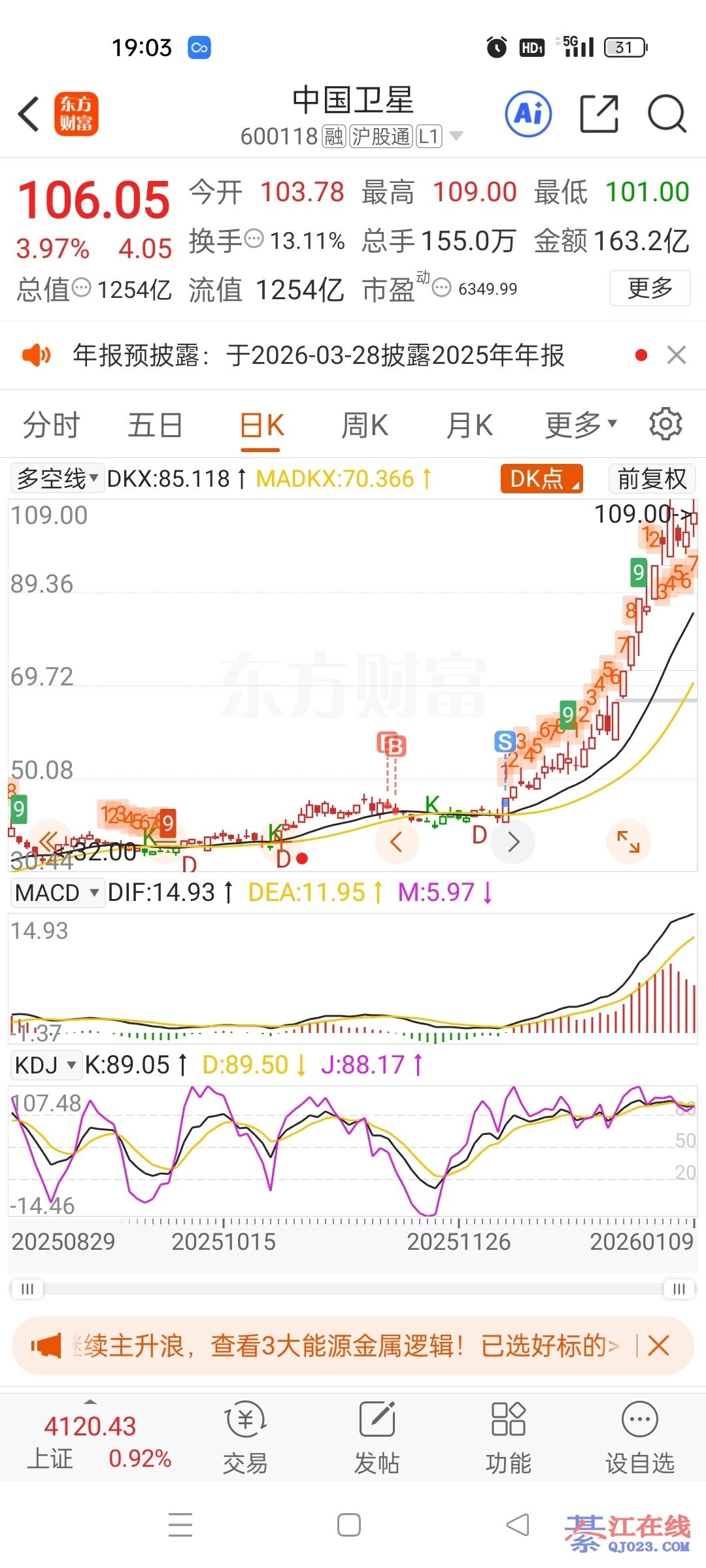Close the 能源金属 promotion banner
Image resolution: width=706 pixels, height=1568 pixels.
pos(659,1346)
